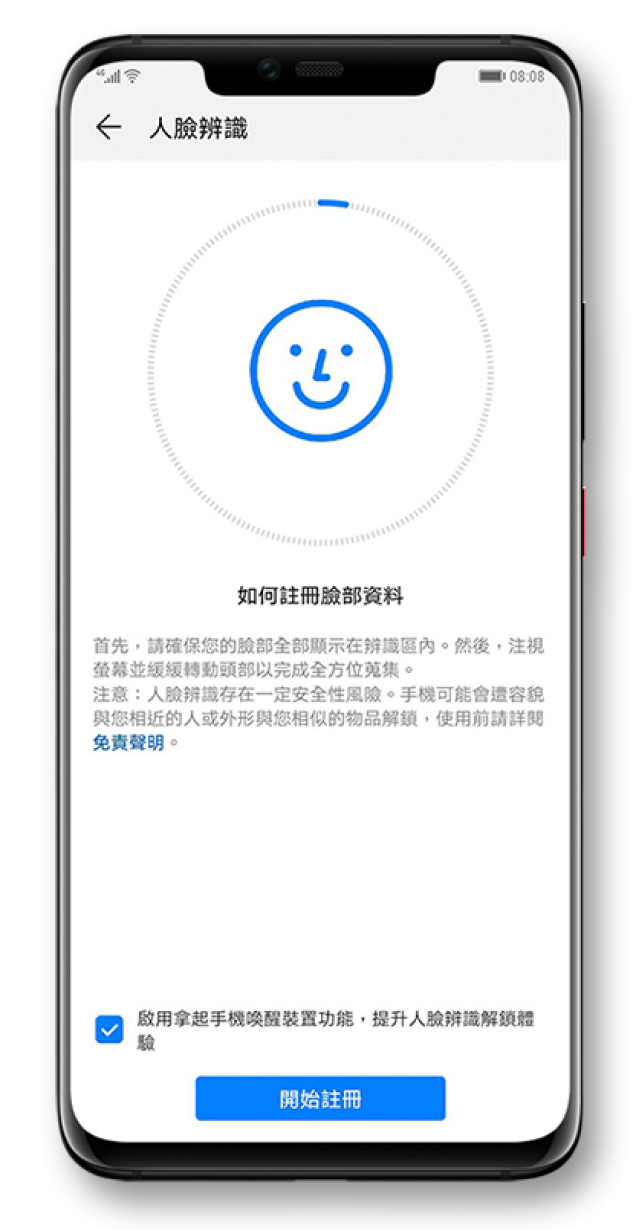This screenshot has height=1230, width=636.
Task: Tap the 開始註冊 button
Action: [320, 1099]
